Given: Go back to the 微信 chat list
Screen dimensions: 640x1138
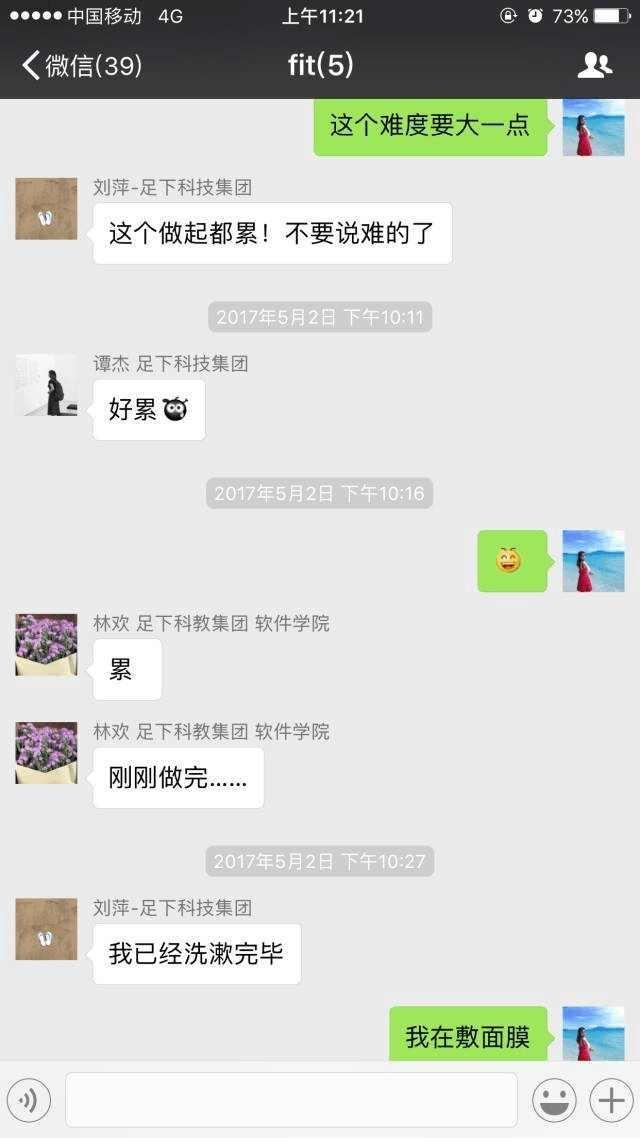Looking at the screenshot, I should [80, 66].
